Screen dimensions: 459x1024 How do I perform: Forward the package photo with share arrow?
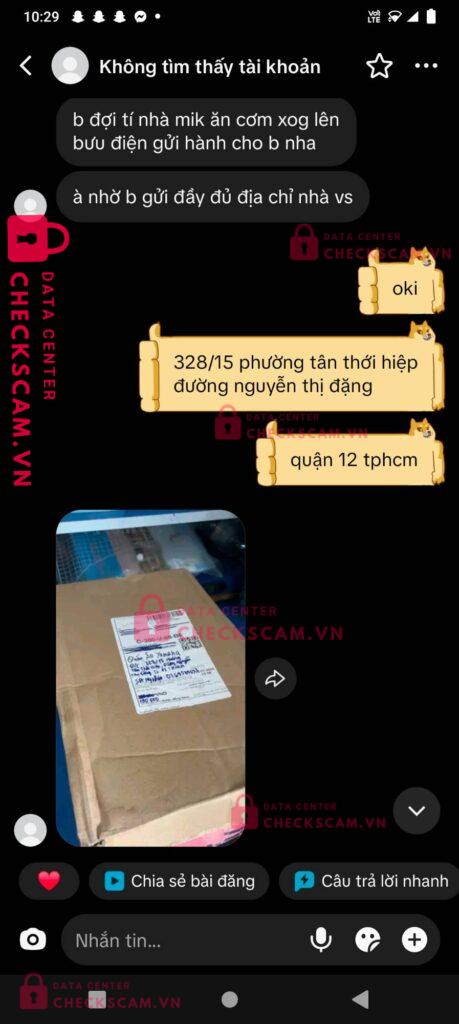click(275, 679)
